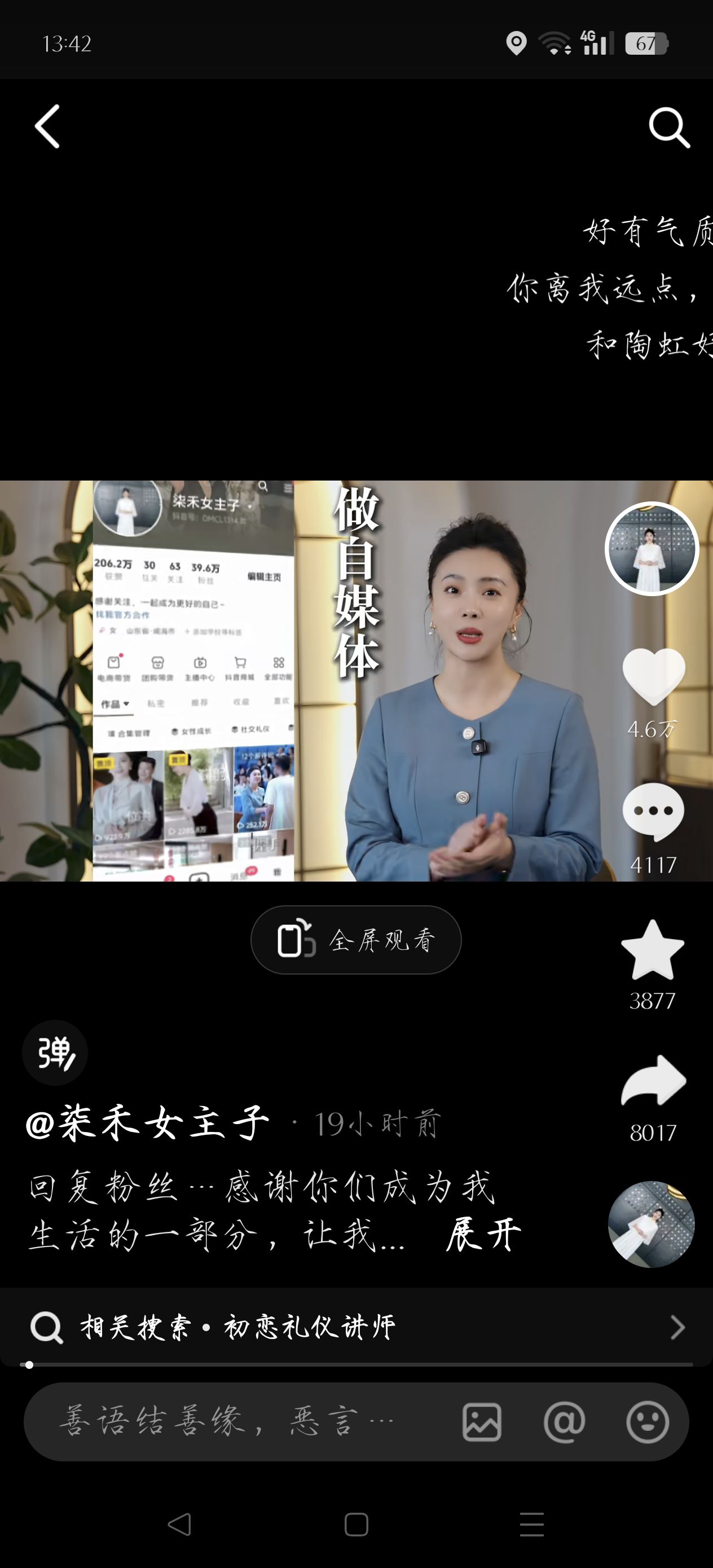Go back using the top-left arrow

(x=47, y=126)
